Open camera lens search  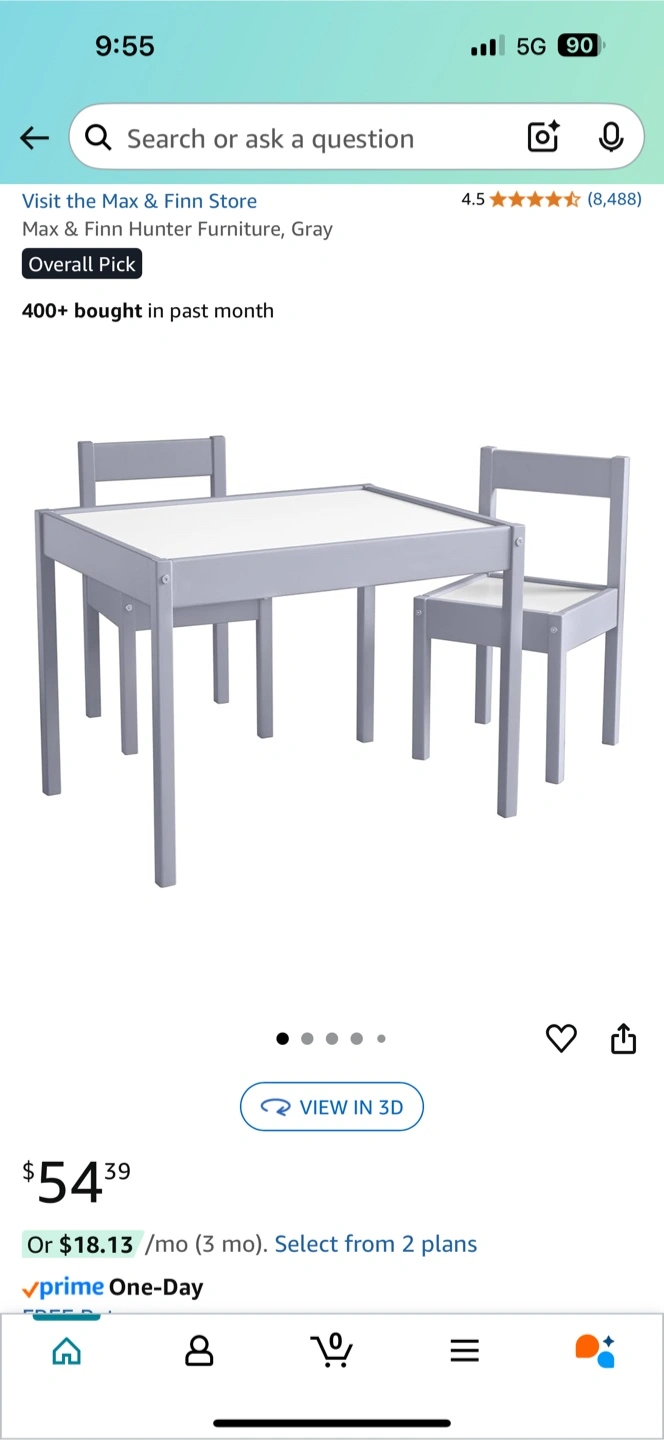pyautogui.click(x=543, y=137)
